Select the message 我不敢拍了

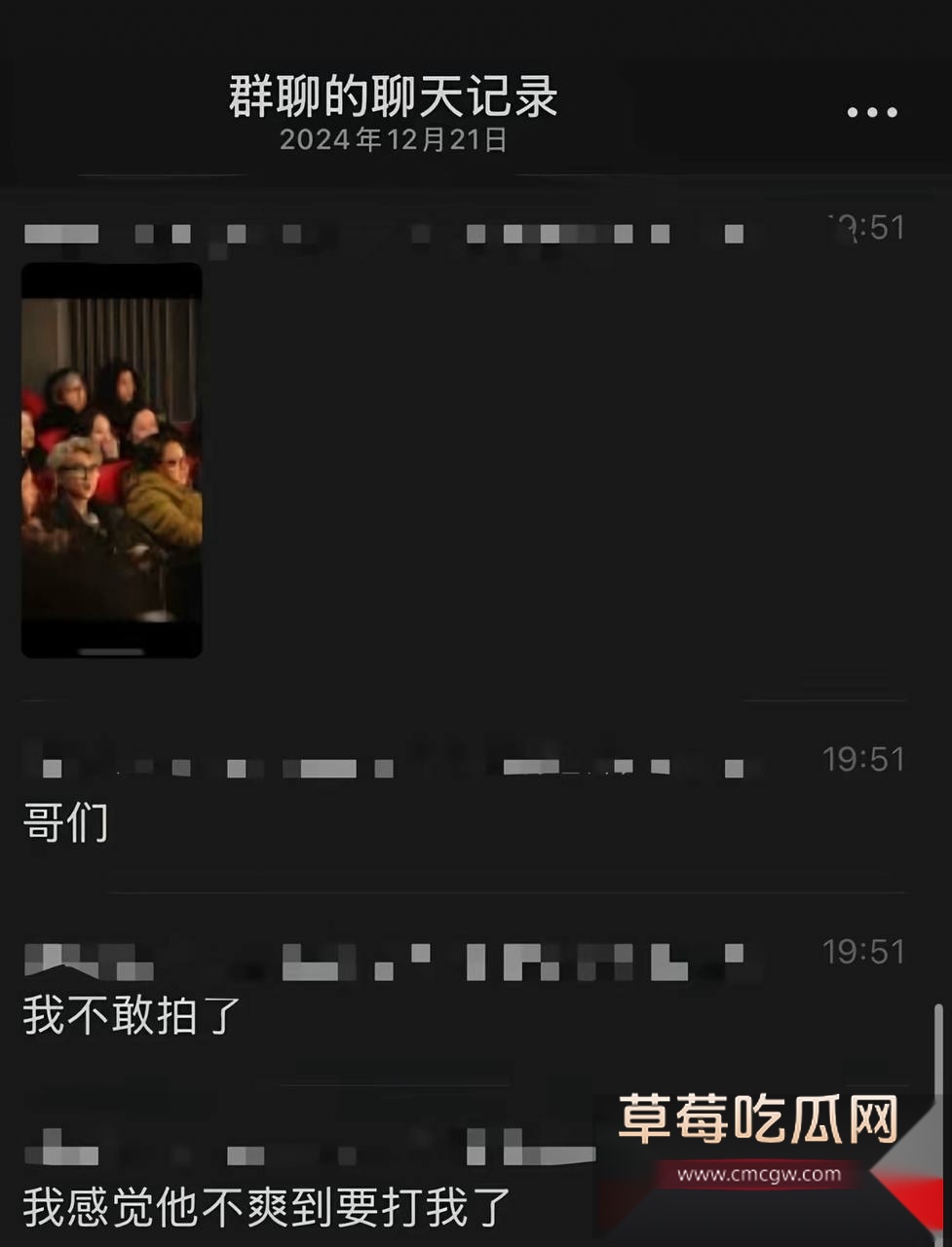point(127,1016)
